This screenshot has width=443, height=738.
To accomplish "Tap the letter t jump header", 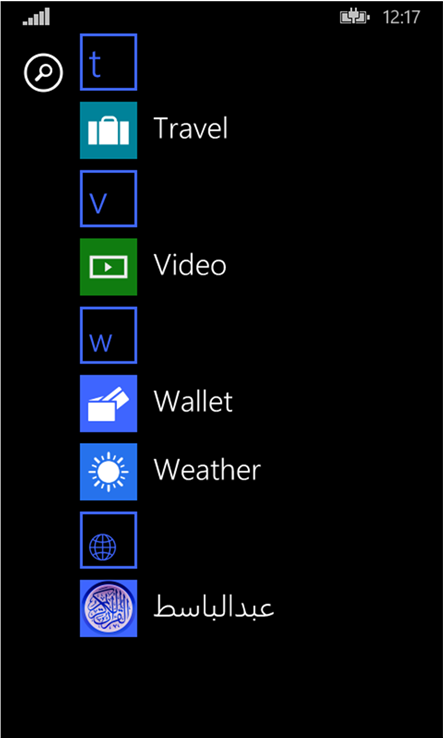I will 108,62.
